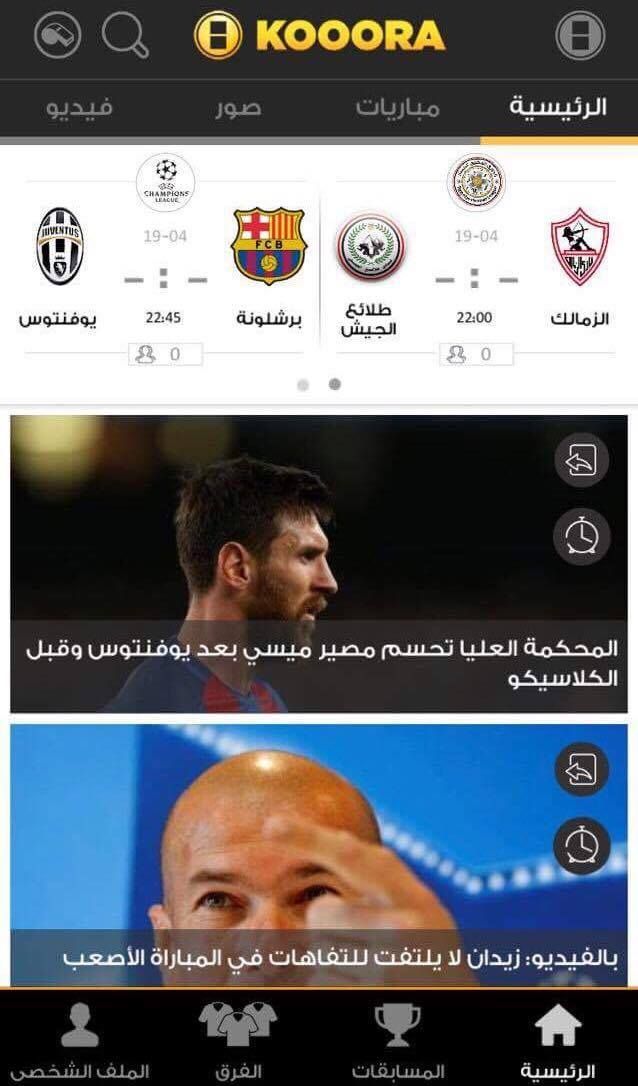This screenshot has width=638, height=1086.
Task: Open the الزمالك vs طلائع الجيش match
Action: tap(475, 270)
